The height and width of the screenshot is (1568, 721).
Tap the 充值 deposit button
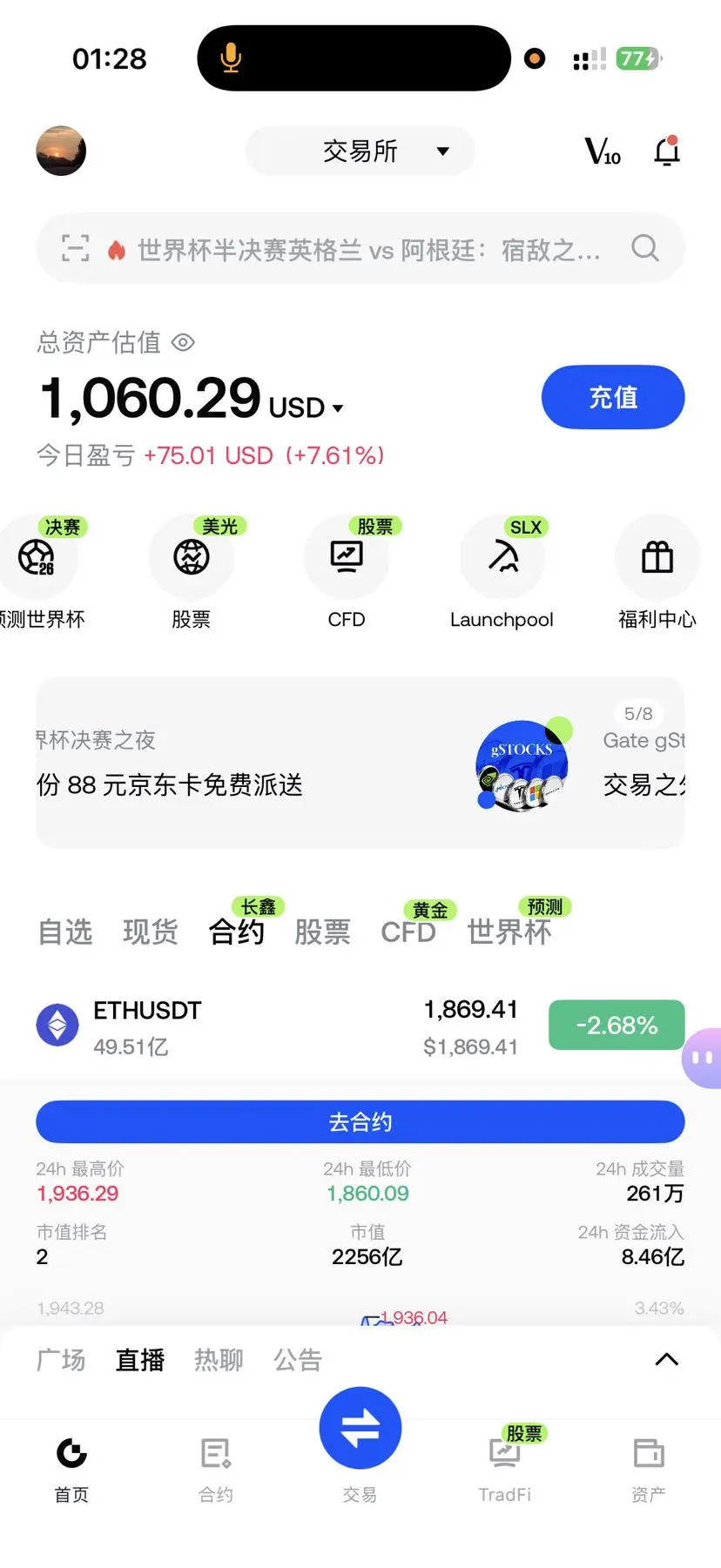click(613, 397)
